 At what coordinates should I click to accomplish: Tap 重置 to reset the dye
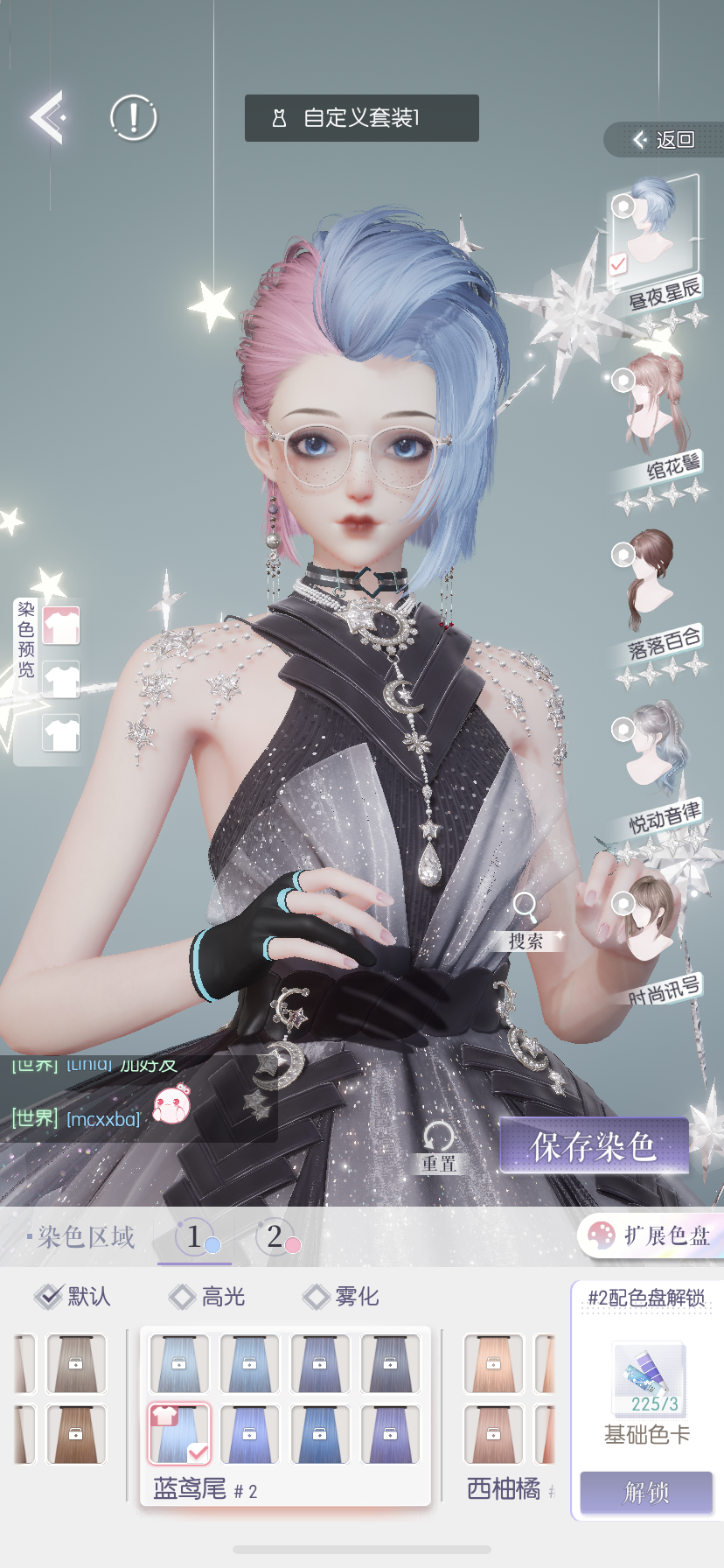(x=438, y=1146)
